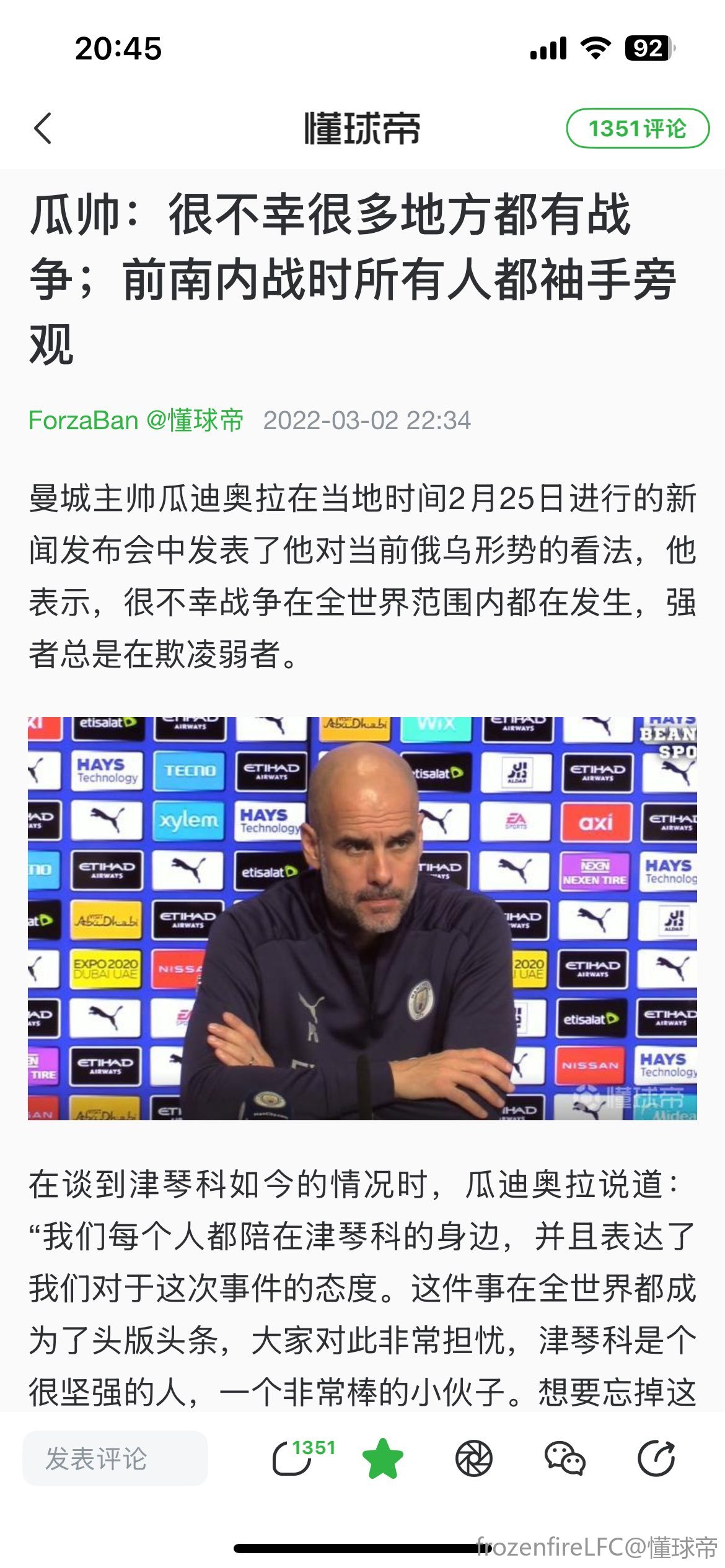Image resolution: width=725 pixels, height=1568 pixels.
Task: Open the Guardiola press conference photo
Action: click(x=362, y=918)
